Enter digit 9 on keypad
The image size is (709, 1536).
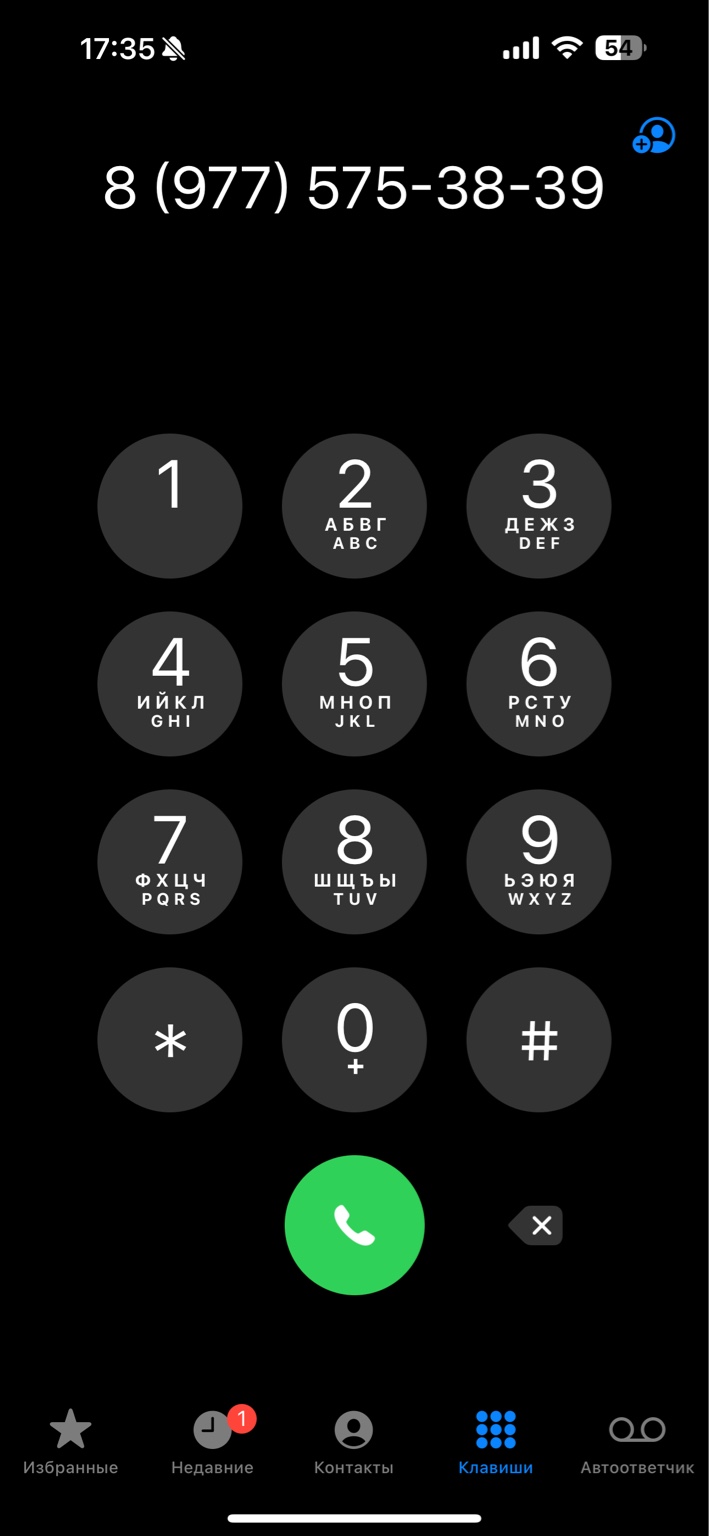pyautogui.click(x=539, y=862)
